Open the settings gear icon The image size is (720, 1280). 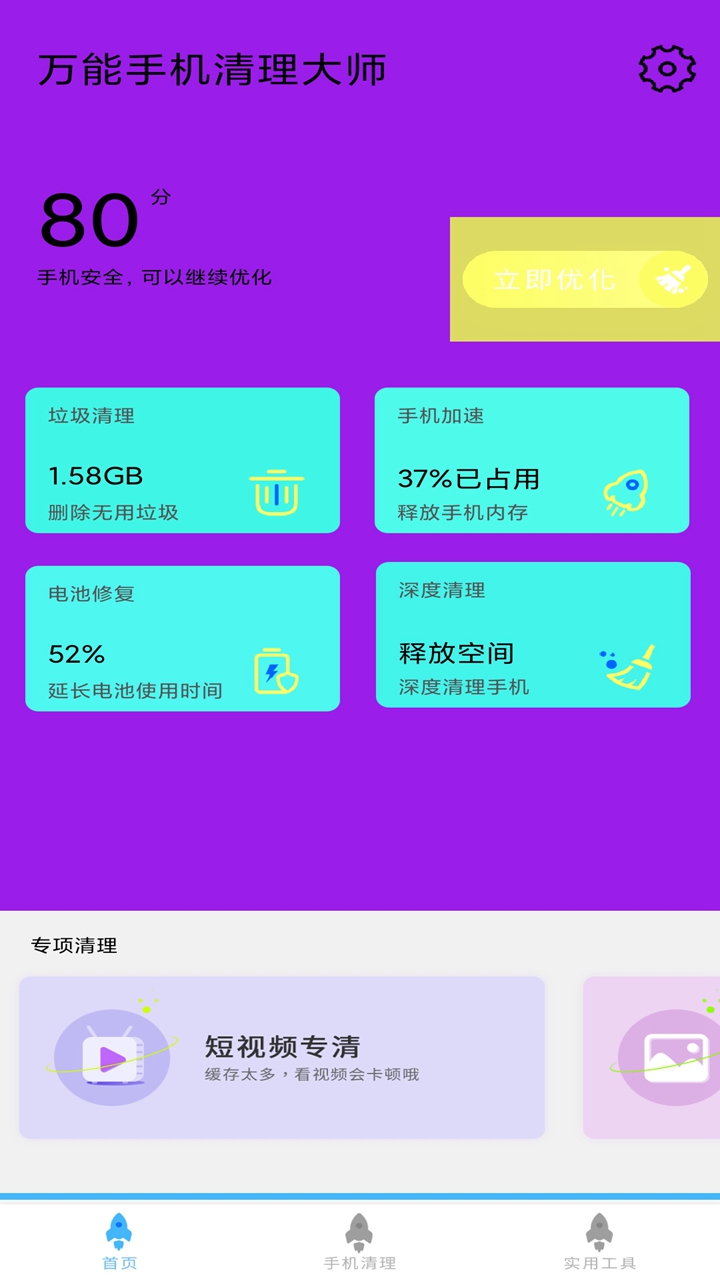point(667,70)
